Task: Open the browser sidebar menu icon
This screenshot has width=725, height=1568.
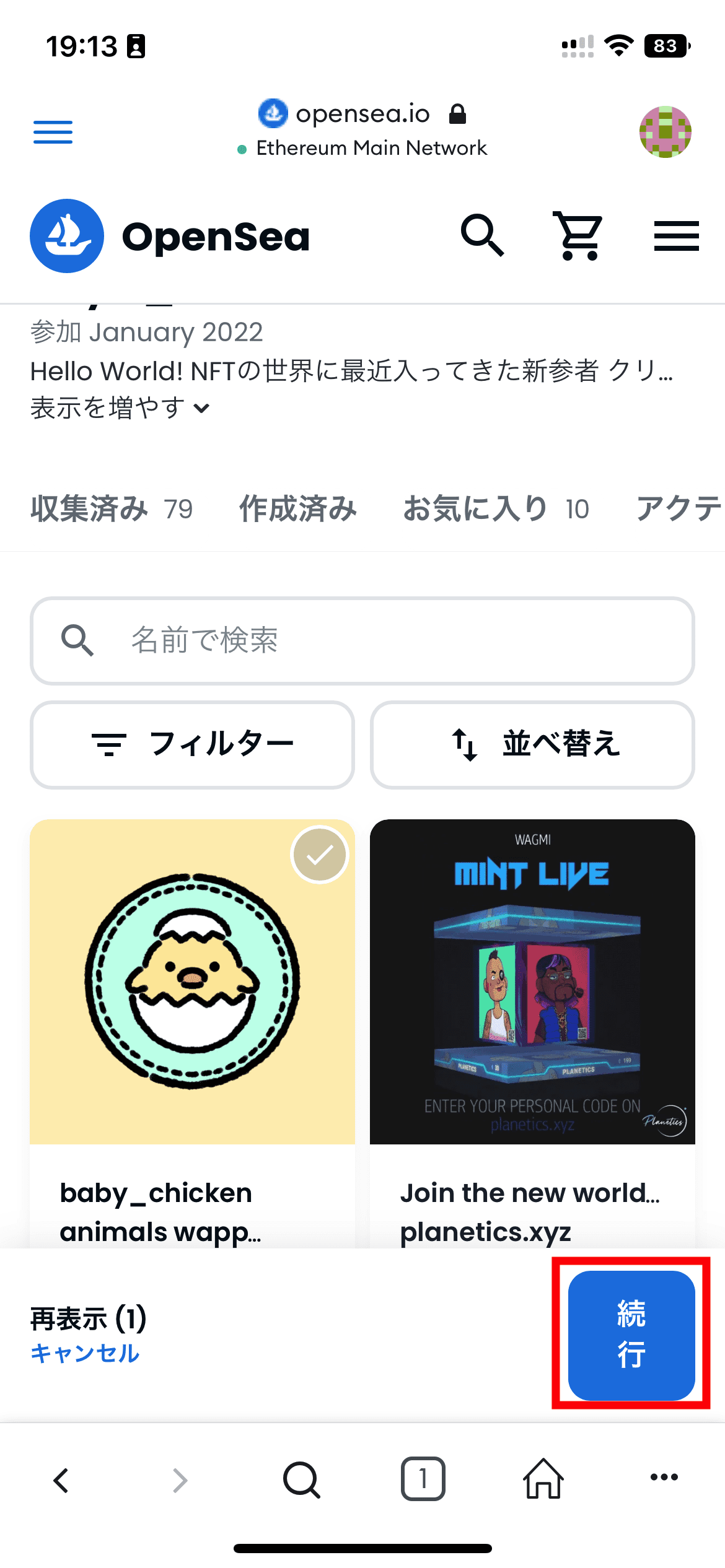Action: (x=53, y=132)
